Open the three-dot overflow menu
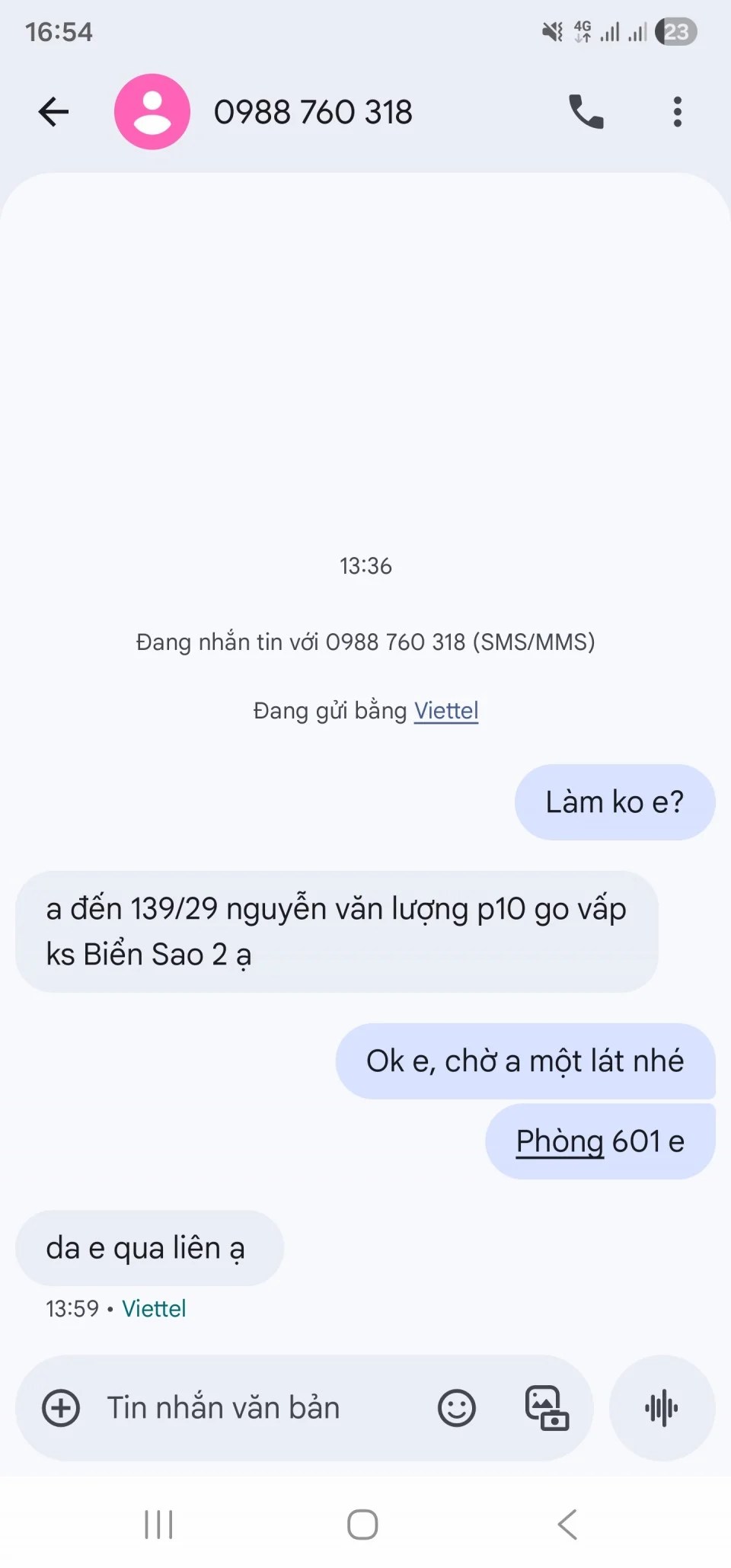This screenshot has width=731, height=1568. pyautogui.click(x=677, y=112)
